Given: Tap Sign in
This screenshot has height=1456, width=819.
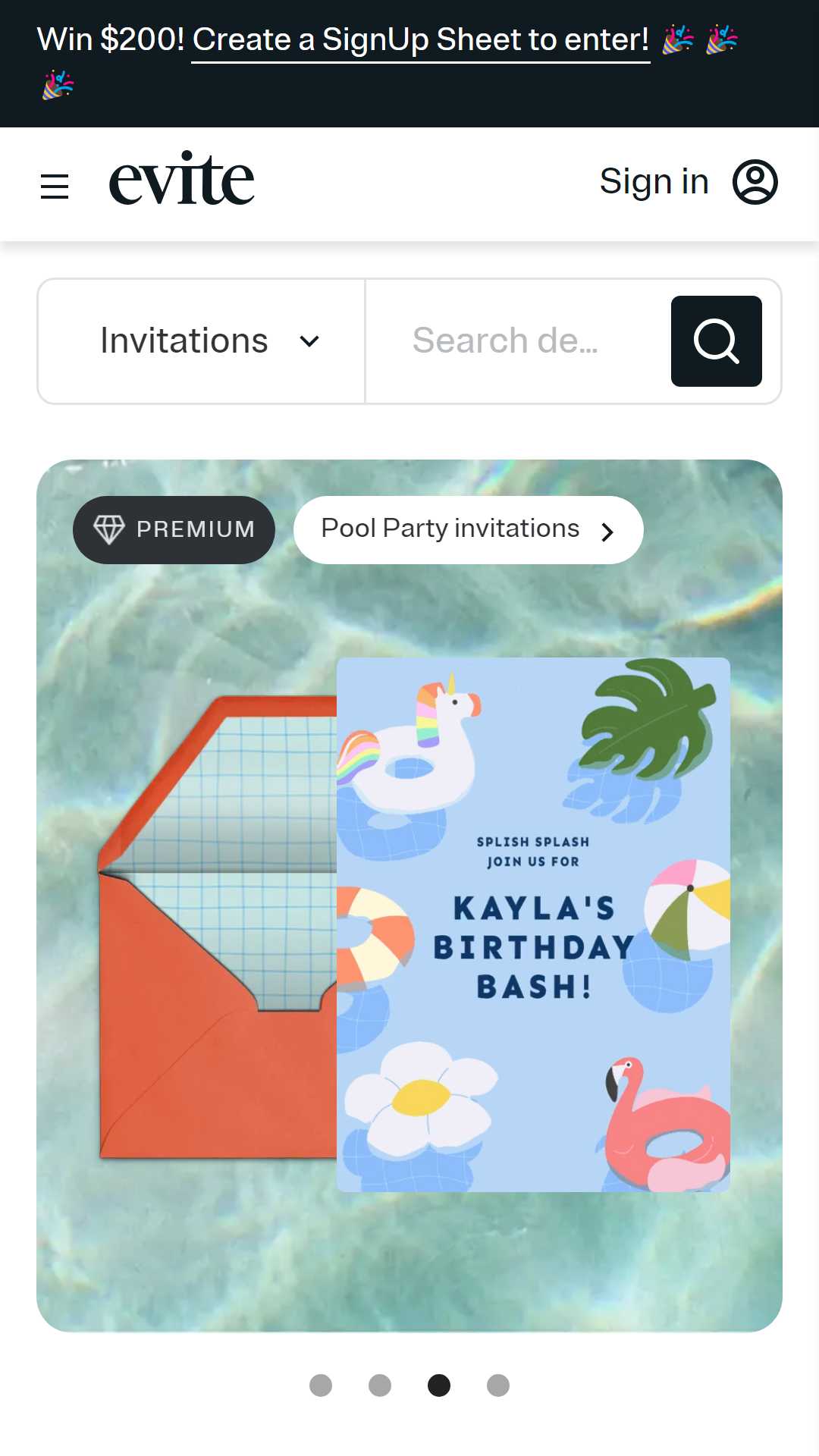Looking at the screenshot, I should [x=654, y=182].
